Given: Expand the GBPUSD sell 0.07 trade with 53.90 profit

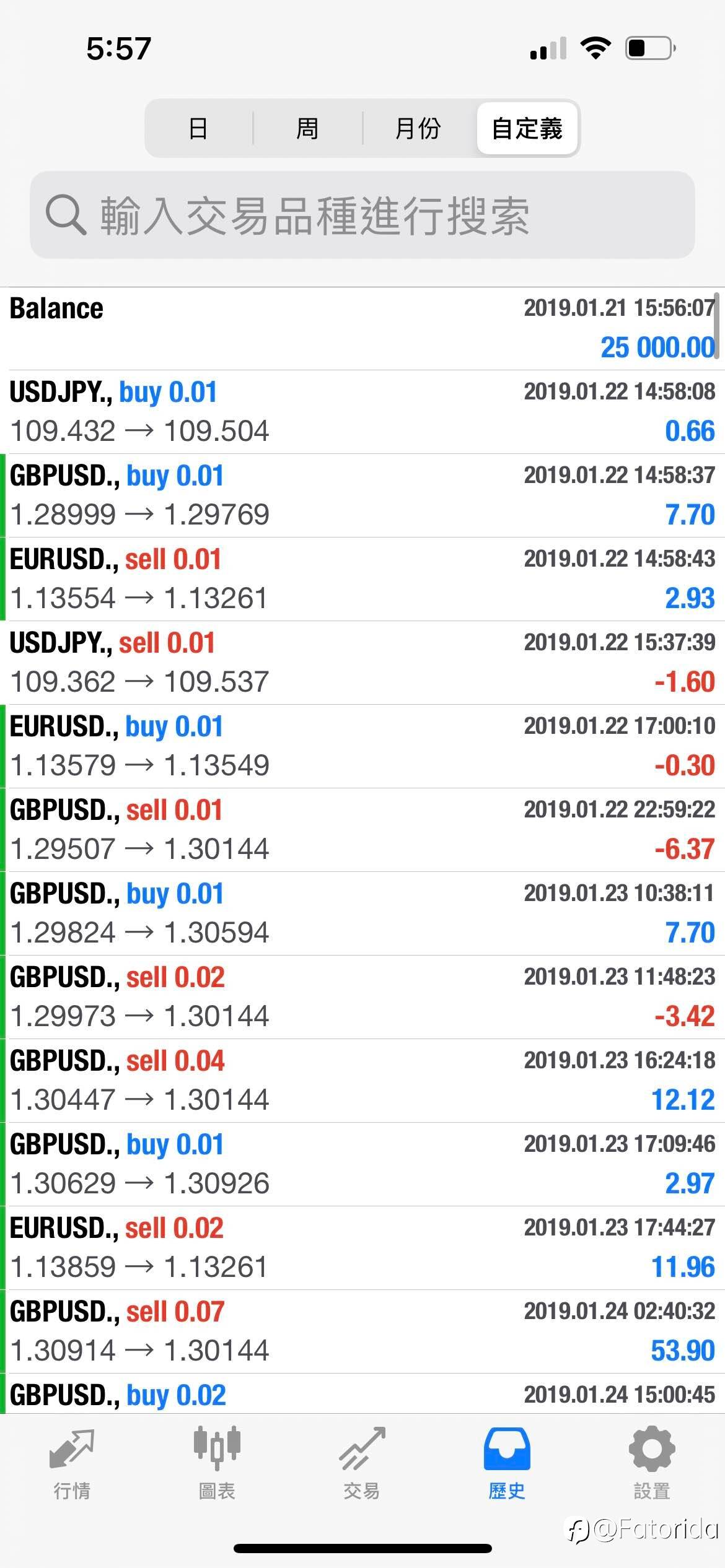Looking at the screenshot, I should pyautogui.click(x=362, y=1331).
